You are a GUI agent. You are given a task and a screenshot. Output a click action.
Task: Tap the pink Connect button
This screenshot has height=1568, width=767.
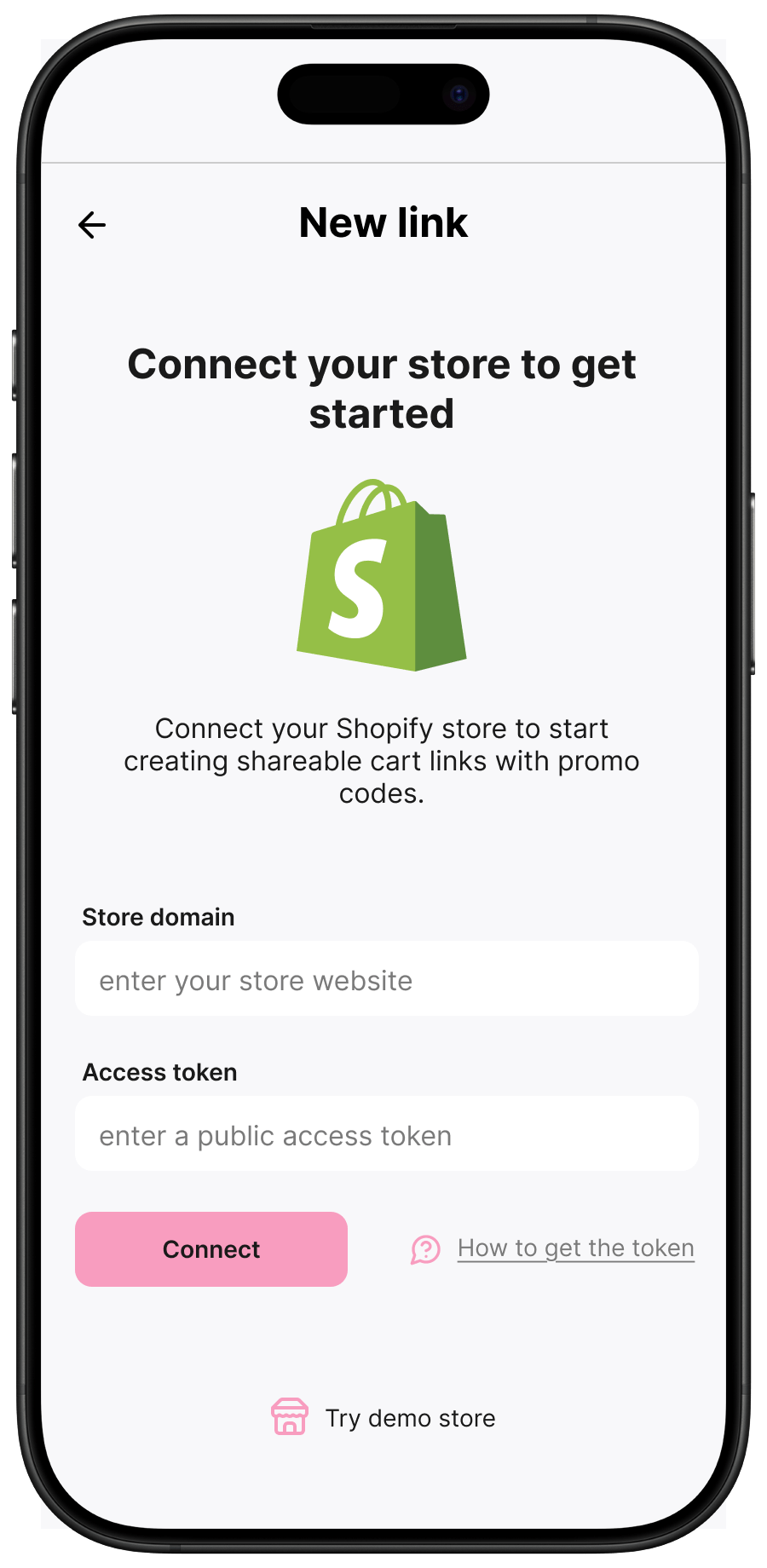pos(211,1249)
